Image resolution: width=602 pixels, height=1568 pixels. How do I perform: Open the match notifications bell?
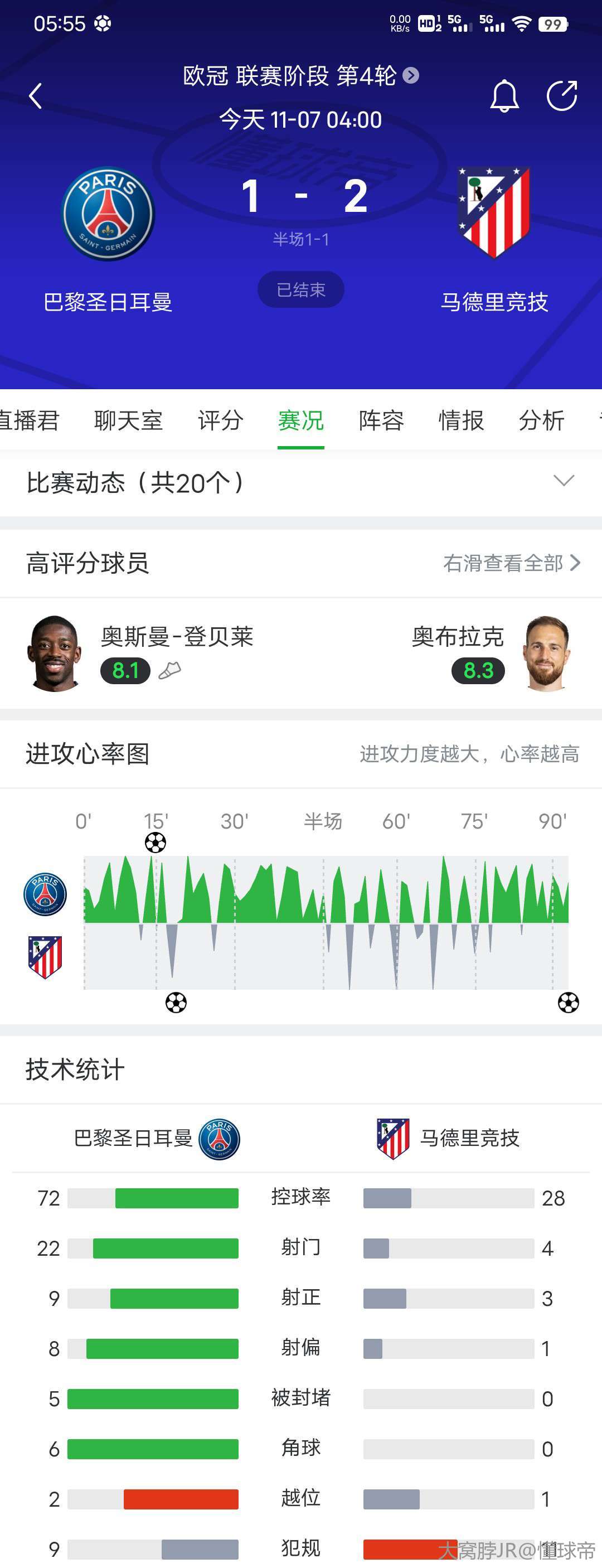coord(504,95)
